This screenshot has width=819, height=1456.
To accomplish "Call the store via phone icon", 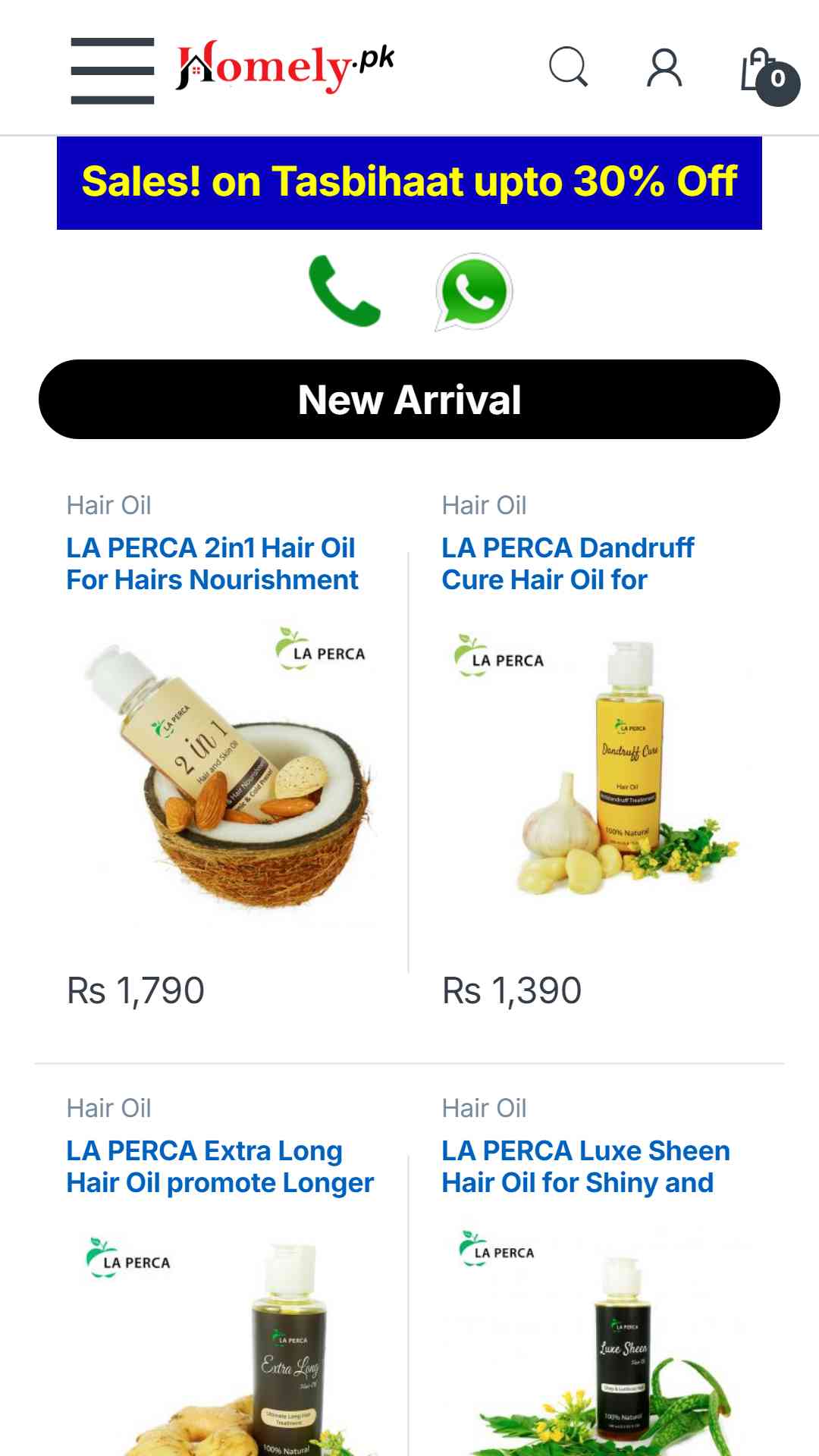I will 344,291.
